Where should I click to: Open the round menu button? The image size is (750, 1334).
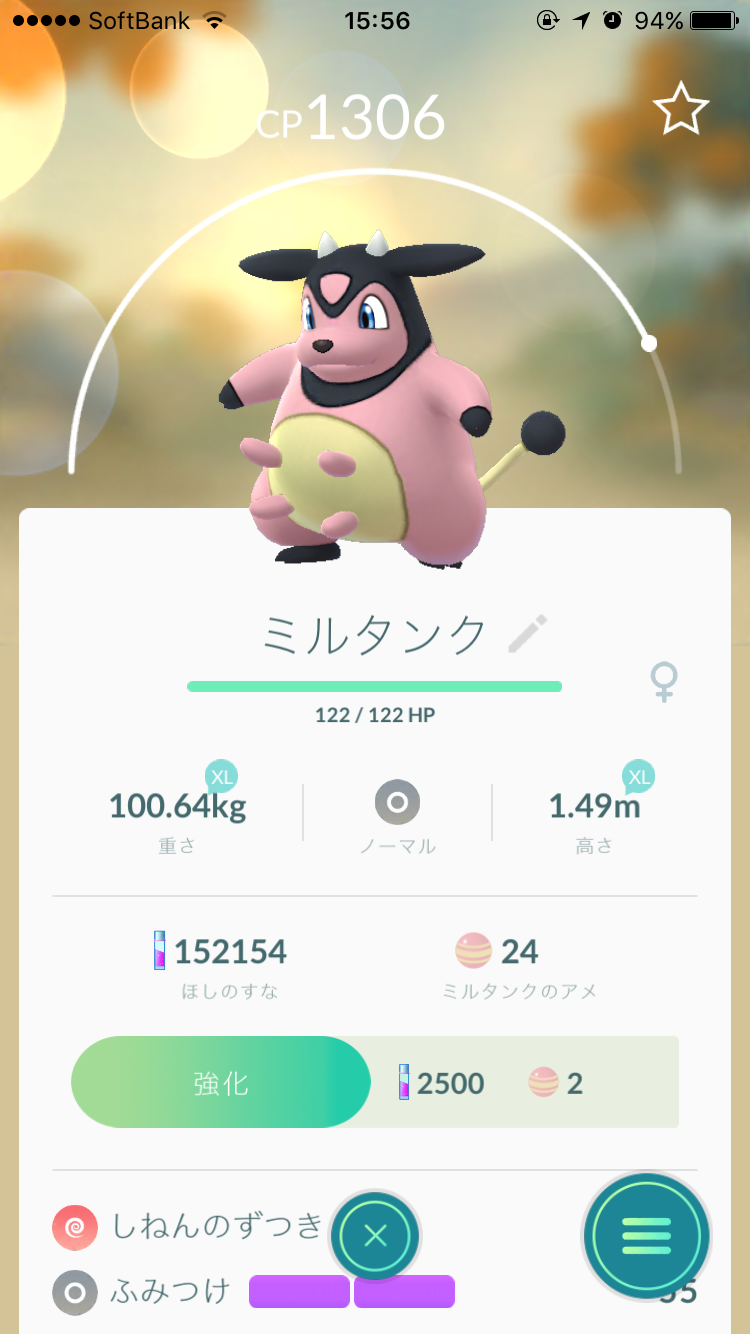646,1237
